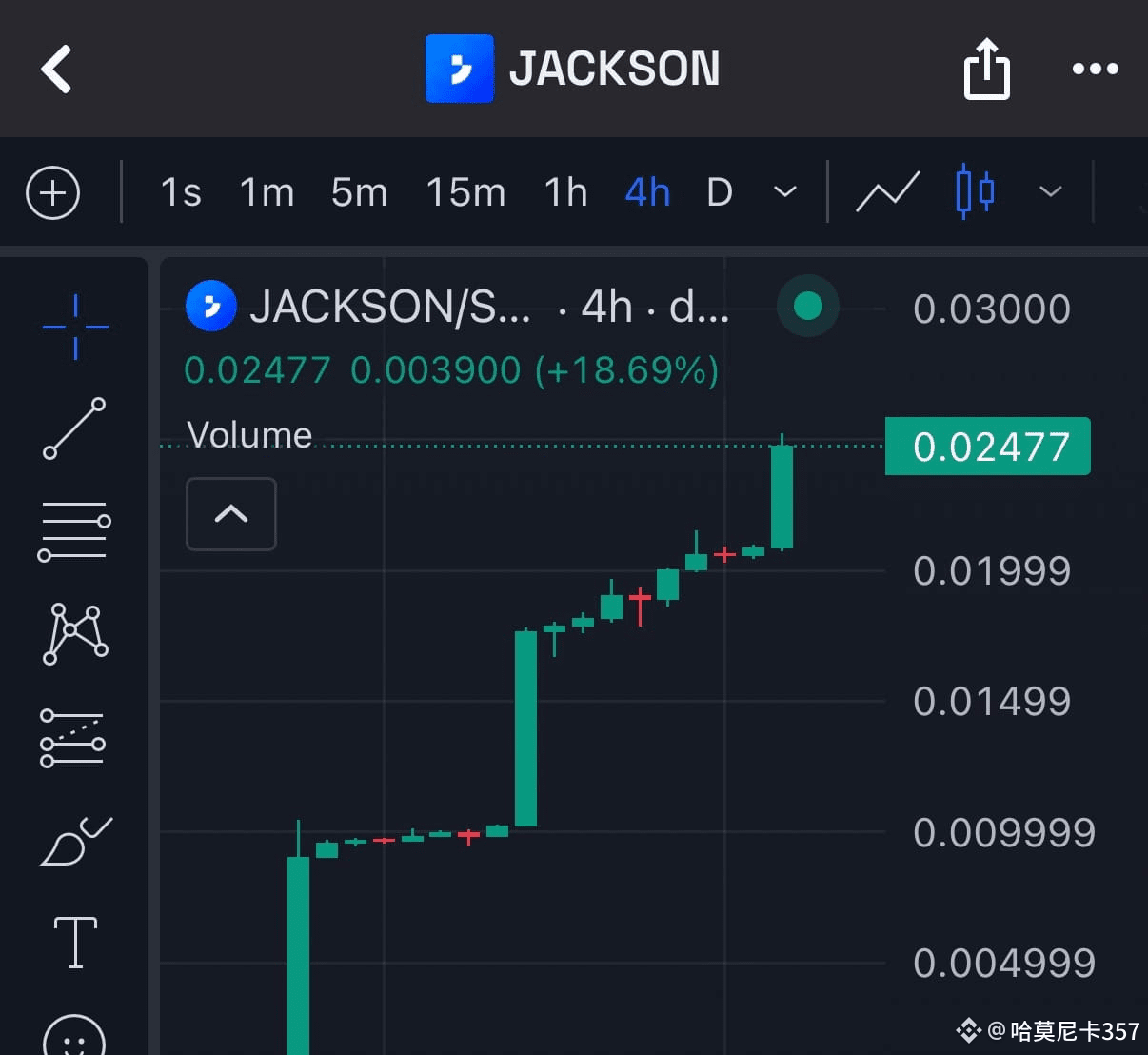Expand more timeframes dropdown next to D
Screen dimensions: 1148x1055
point(785,192)
